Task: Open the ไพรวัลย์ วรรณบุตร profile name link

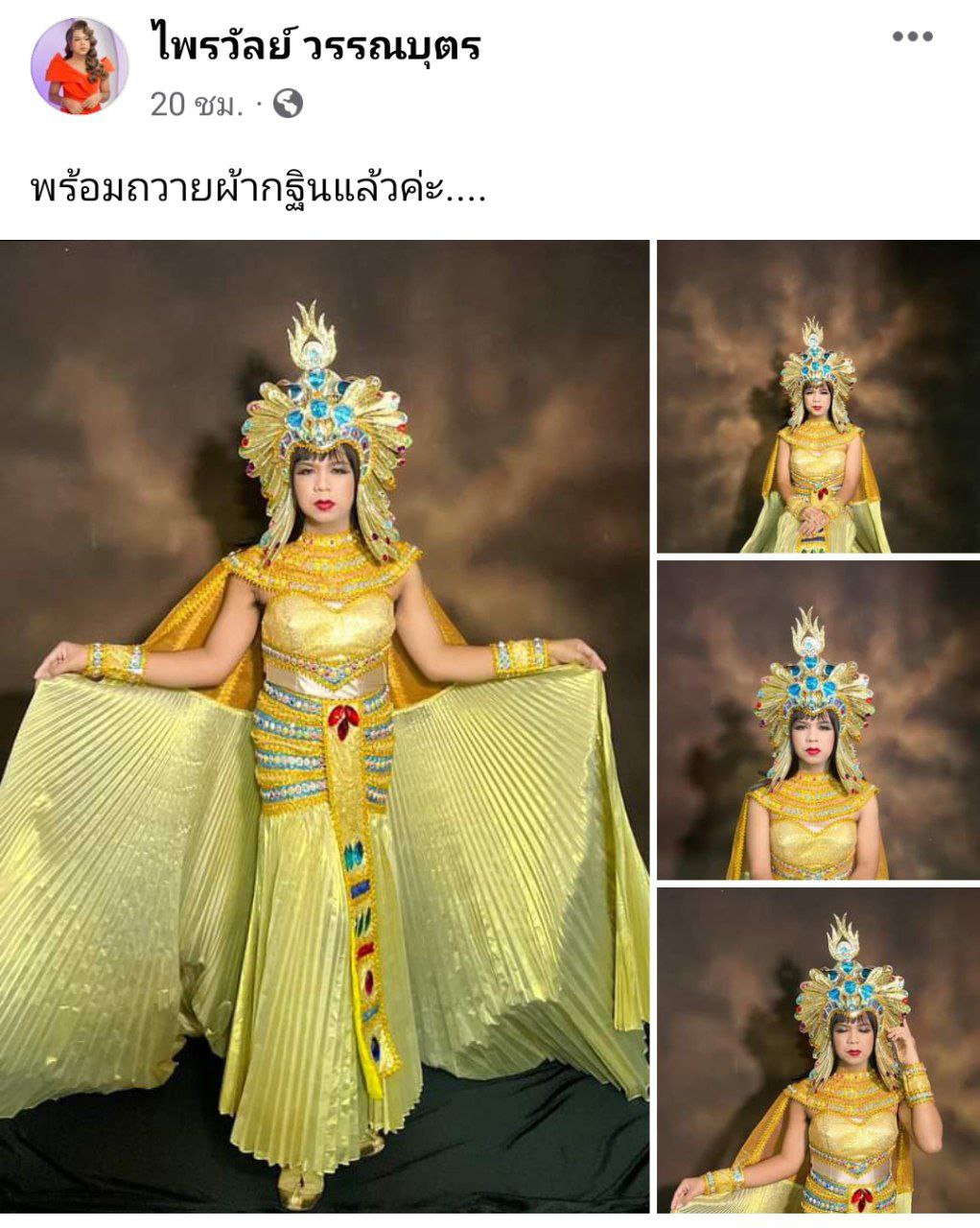Action: click(315, 45)
